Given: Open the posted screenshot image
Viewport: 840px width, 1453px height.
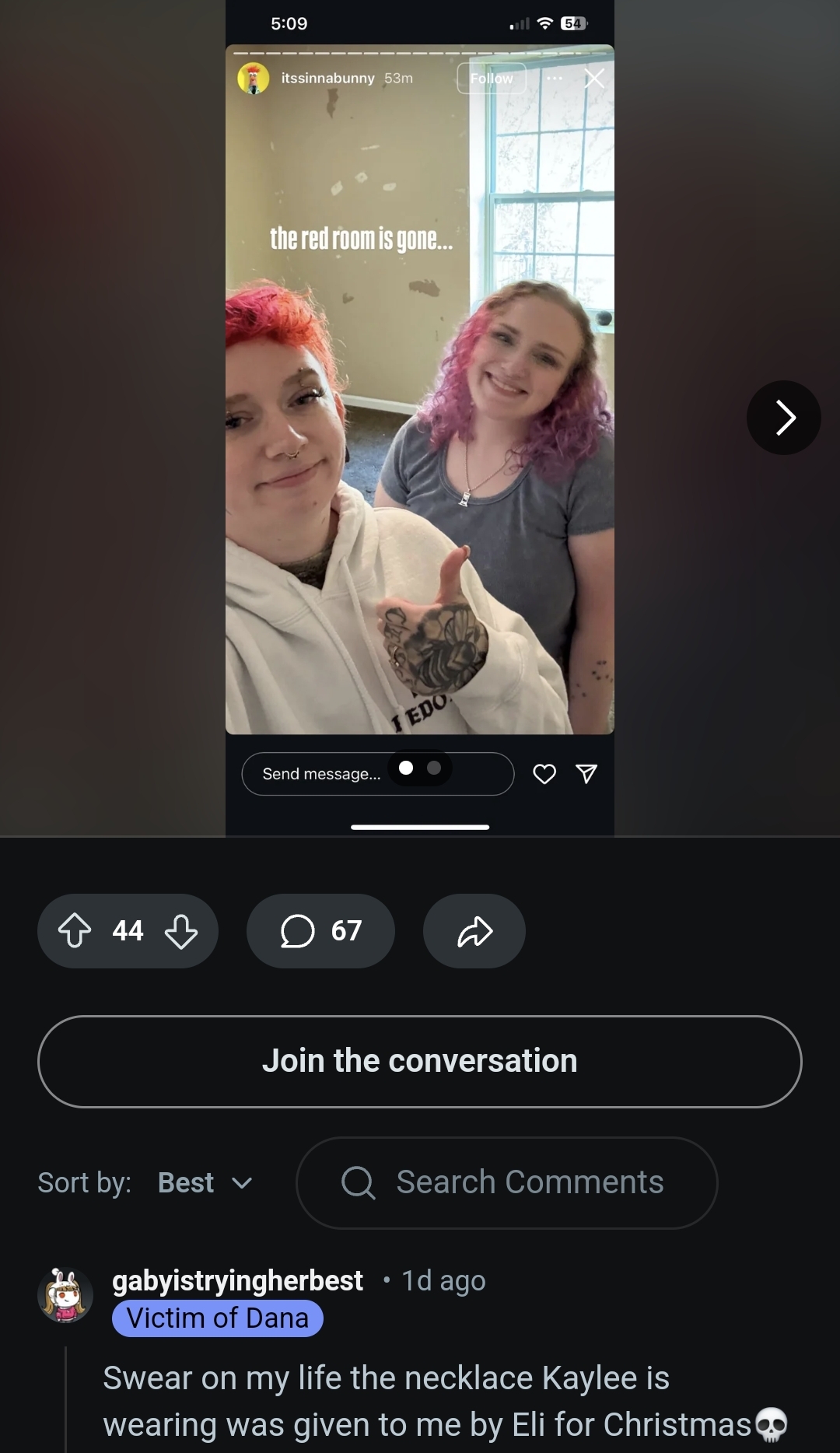Looking at the screenshot, I should [420, 418].
